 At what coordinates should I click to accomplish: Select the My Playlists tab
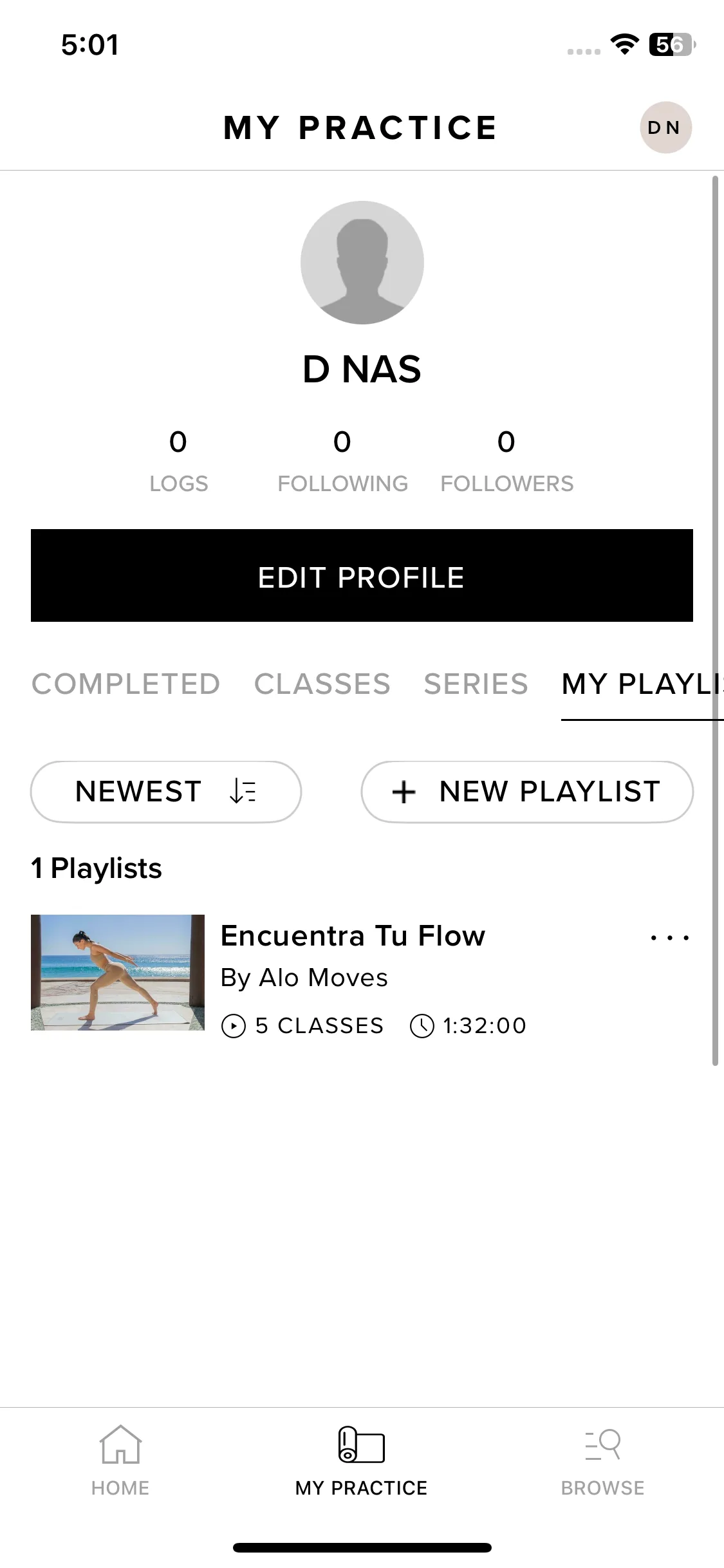pyautogui.click(x=641, y=684)
